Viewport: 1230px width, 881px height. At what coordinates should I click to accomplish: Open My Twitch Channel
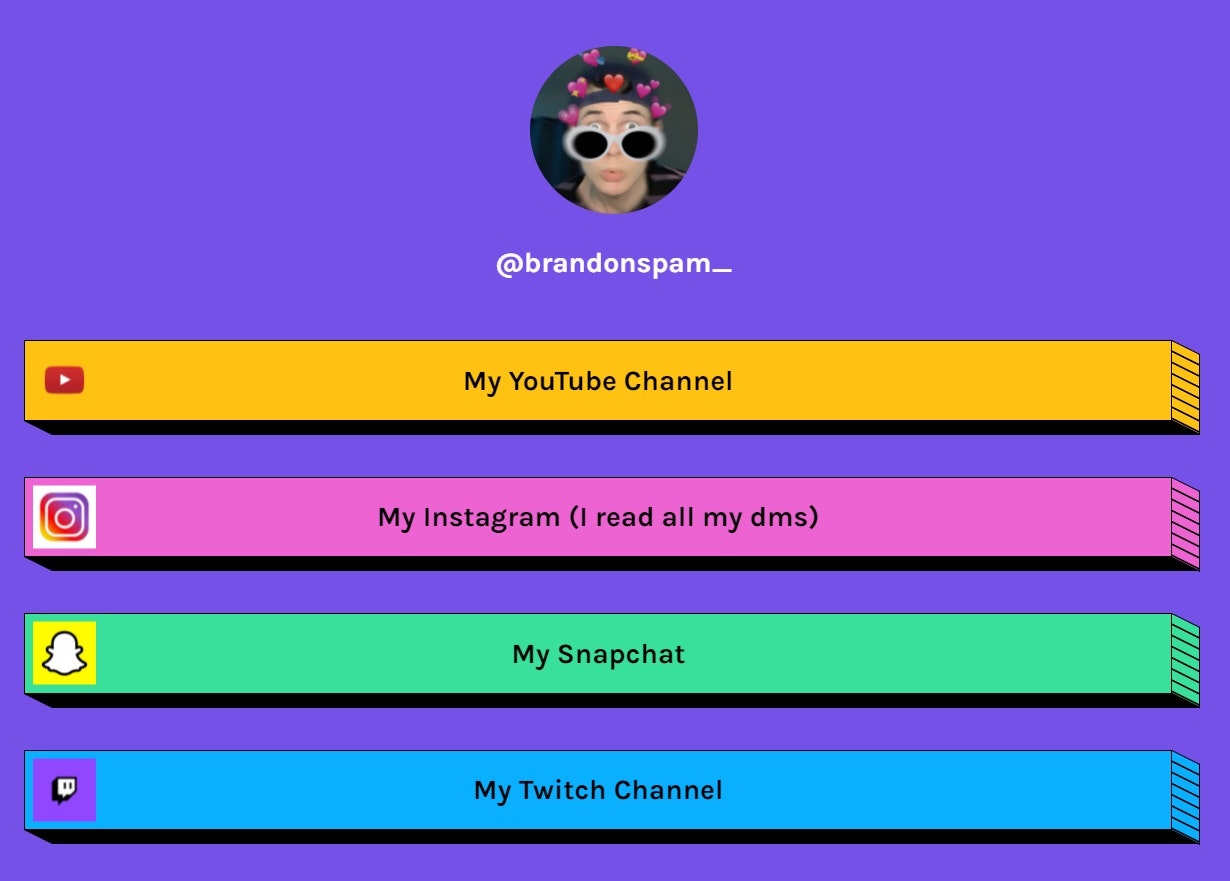tap(598, 790)
